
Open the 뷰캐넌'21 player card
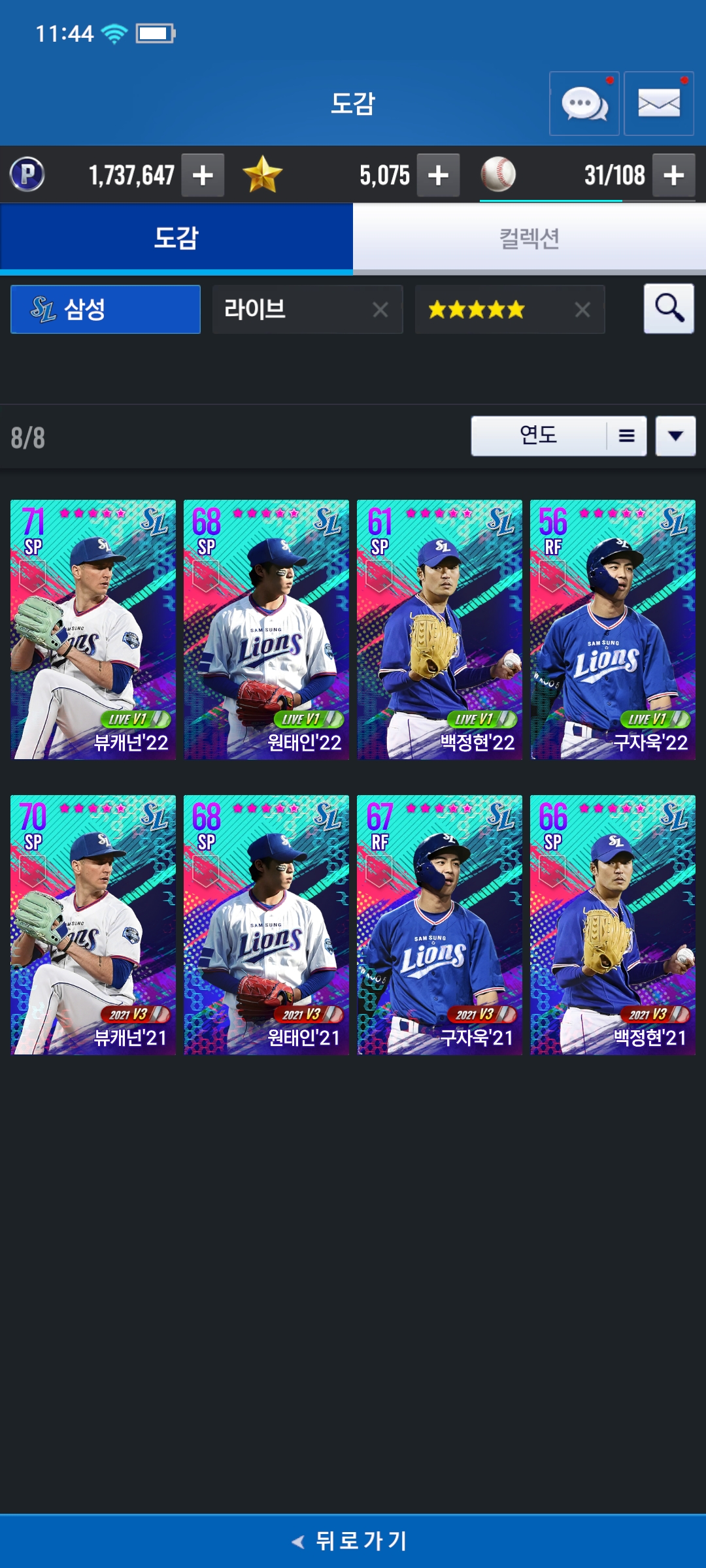point(93,924)
